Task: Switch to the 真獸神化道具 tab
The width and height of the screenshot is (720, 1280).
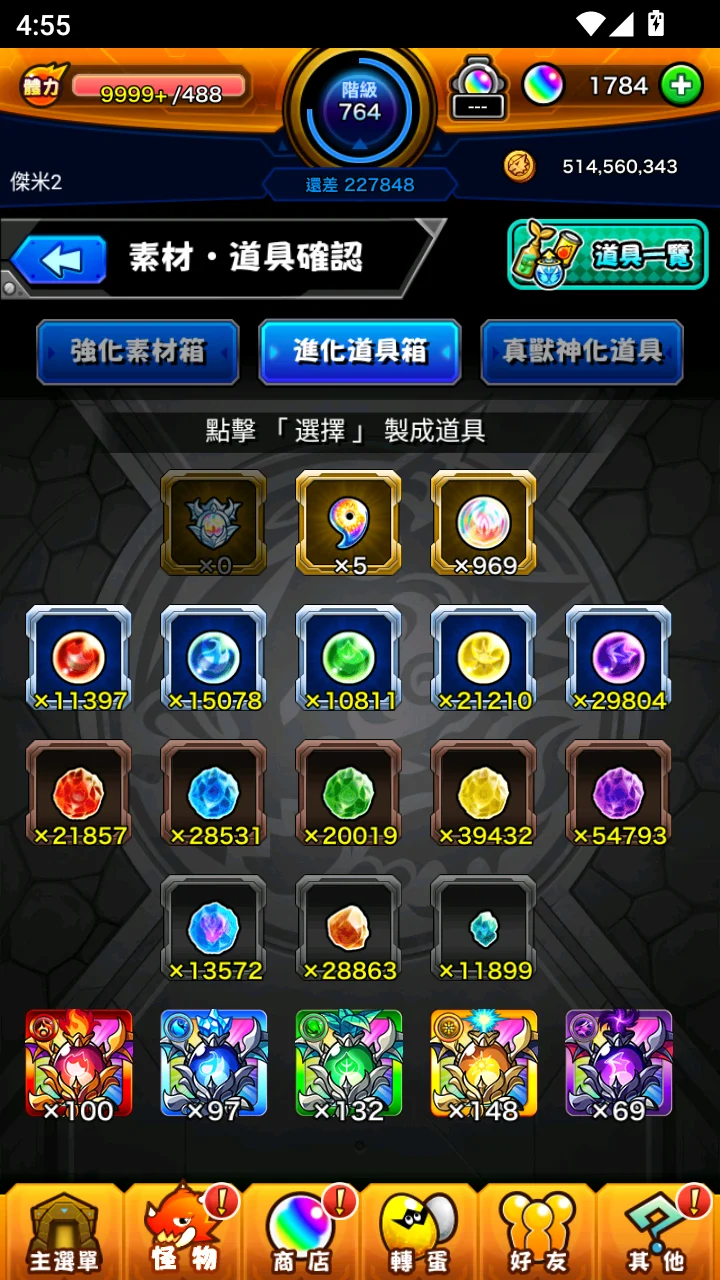Action: (x=582, y=352)
